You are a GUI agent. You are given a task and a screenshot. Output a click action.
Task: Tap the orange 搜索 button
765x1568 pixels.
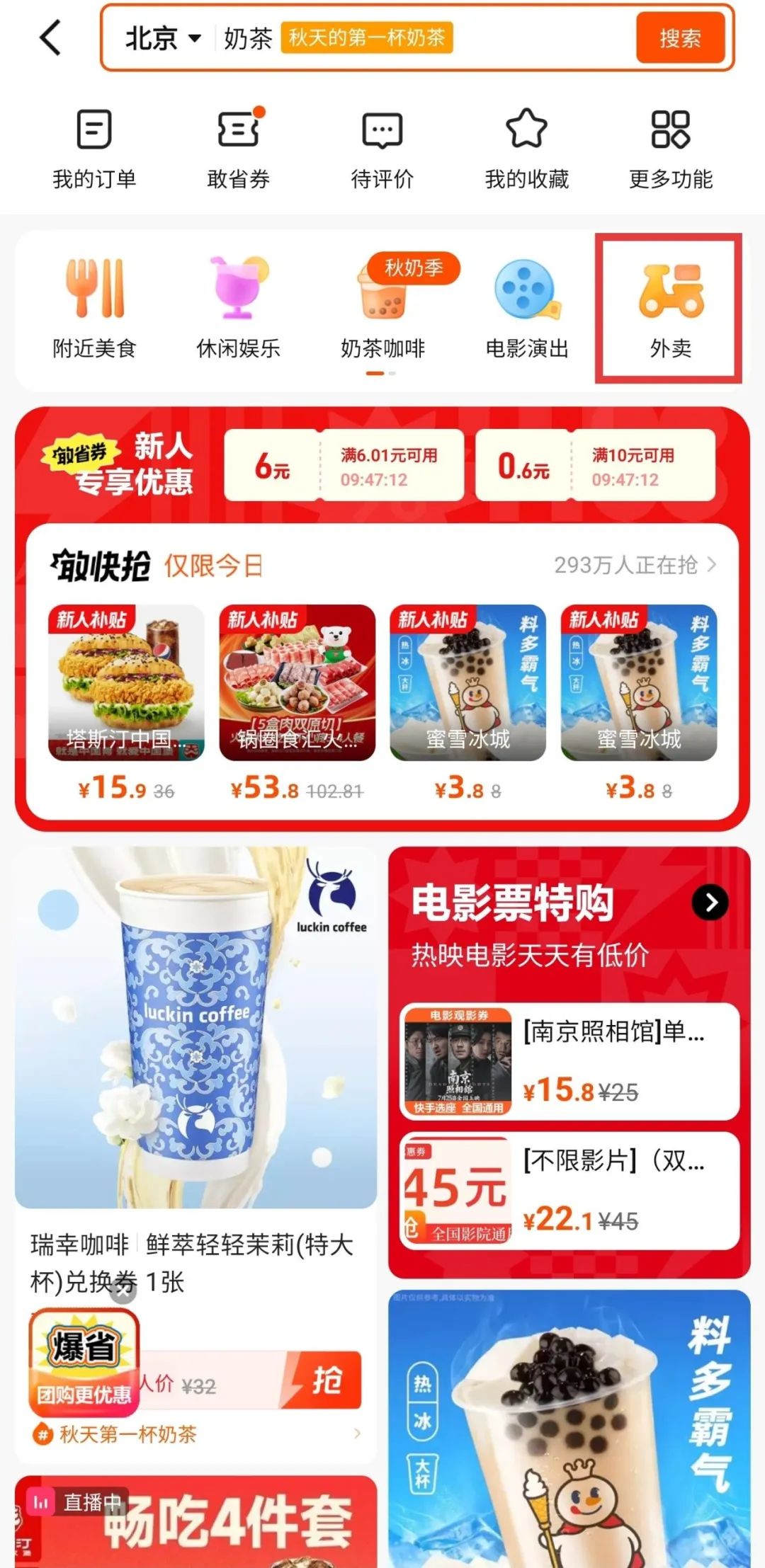680,38
